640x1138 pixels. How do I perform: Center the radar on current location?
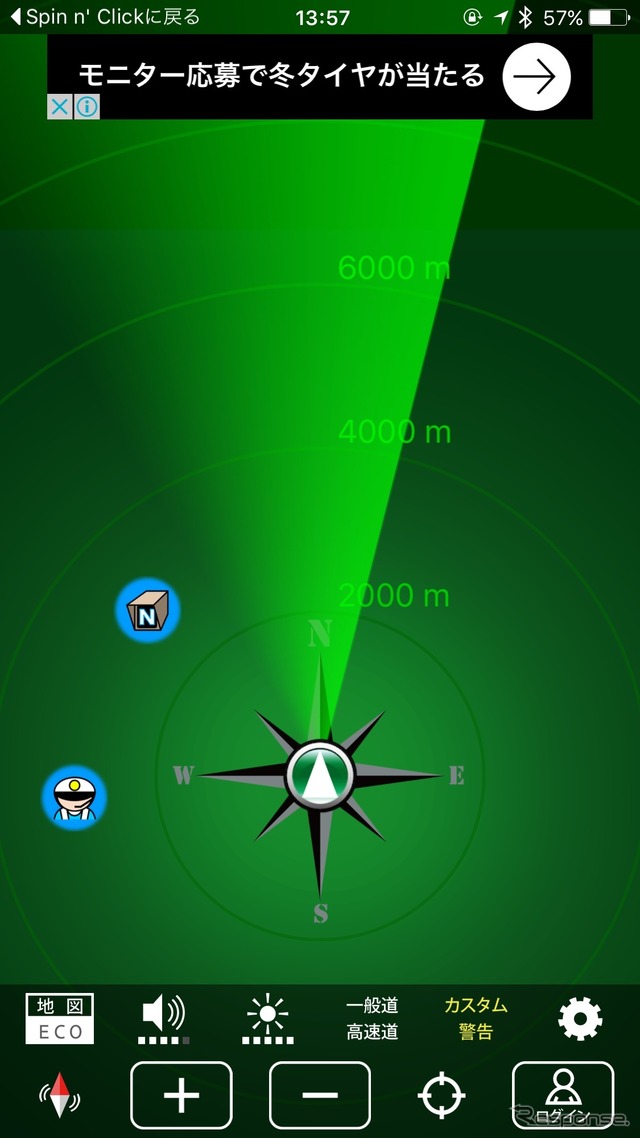(441, 1095)
